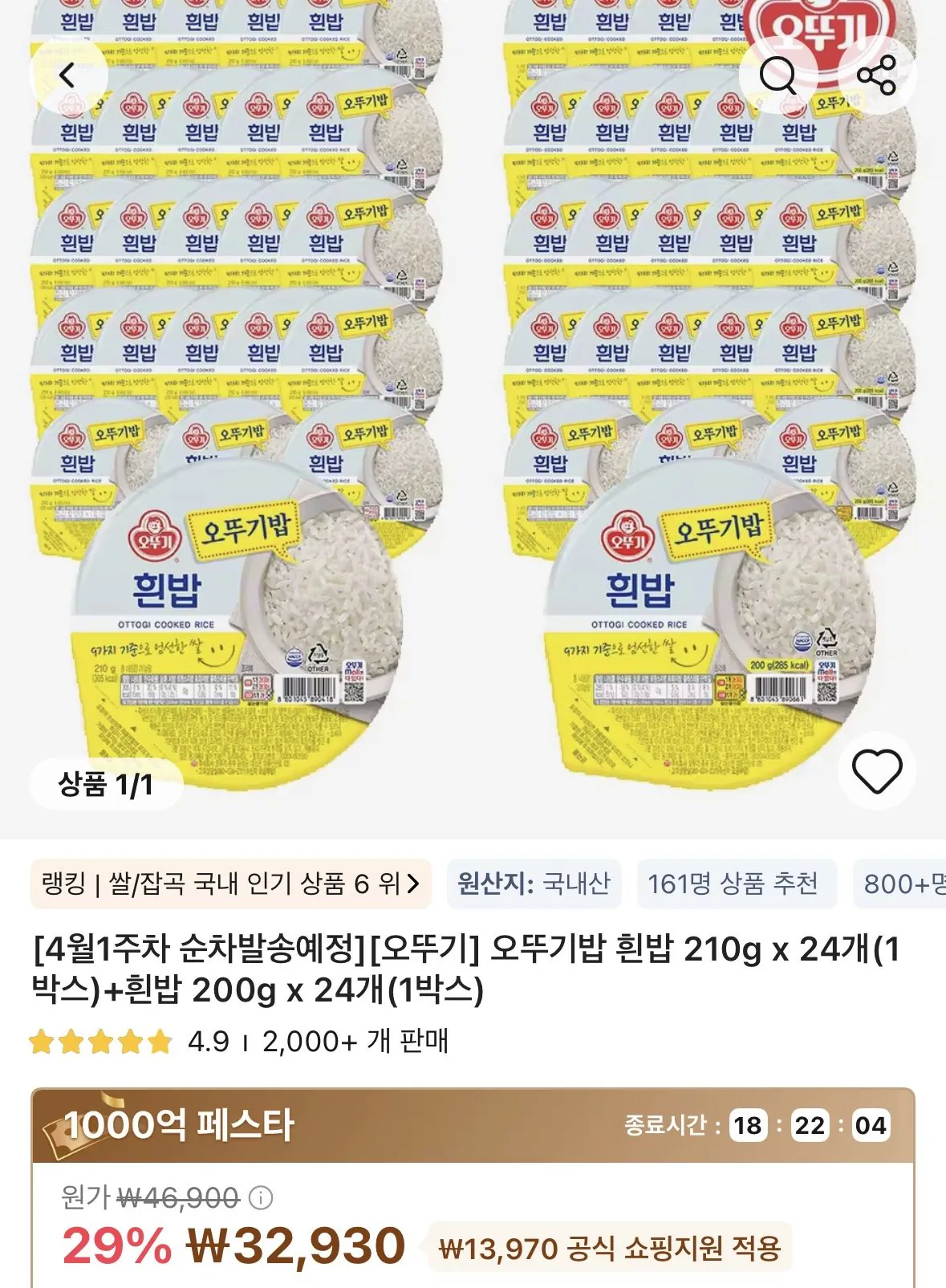Tap the share icon
Image resolution: width=946 pixels, height=1288 pixels.
click(x=880, y=74)
